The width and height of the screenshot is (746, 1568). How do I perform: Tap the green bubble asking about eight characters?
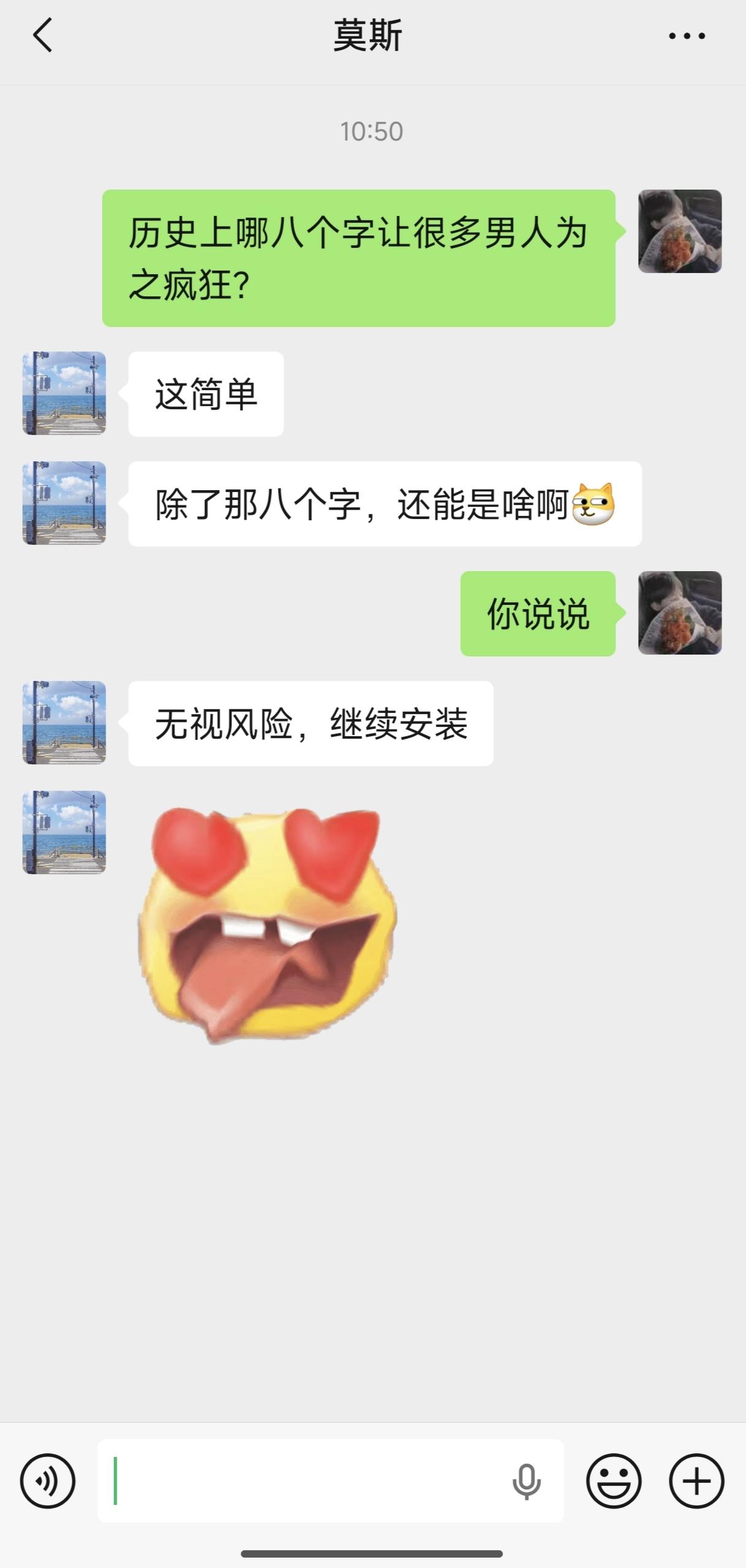(359, 258)
